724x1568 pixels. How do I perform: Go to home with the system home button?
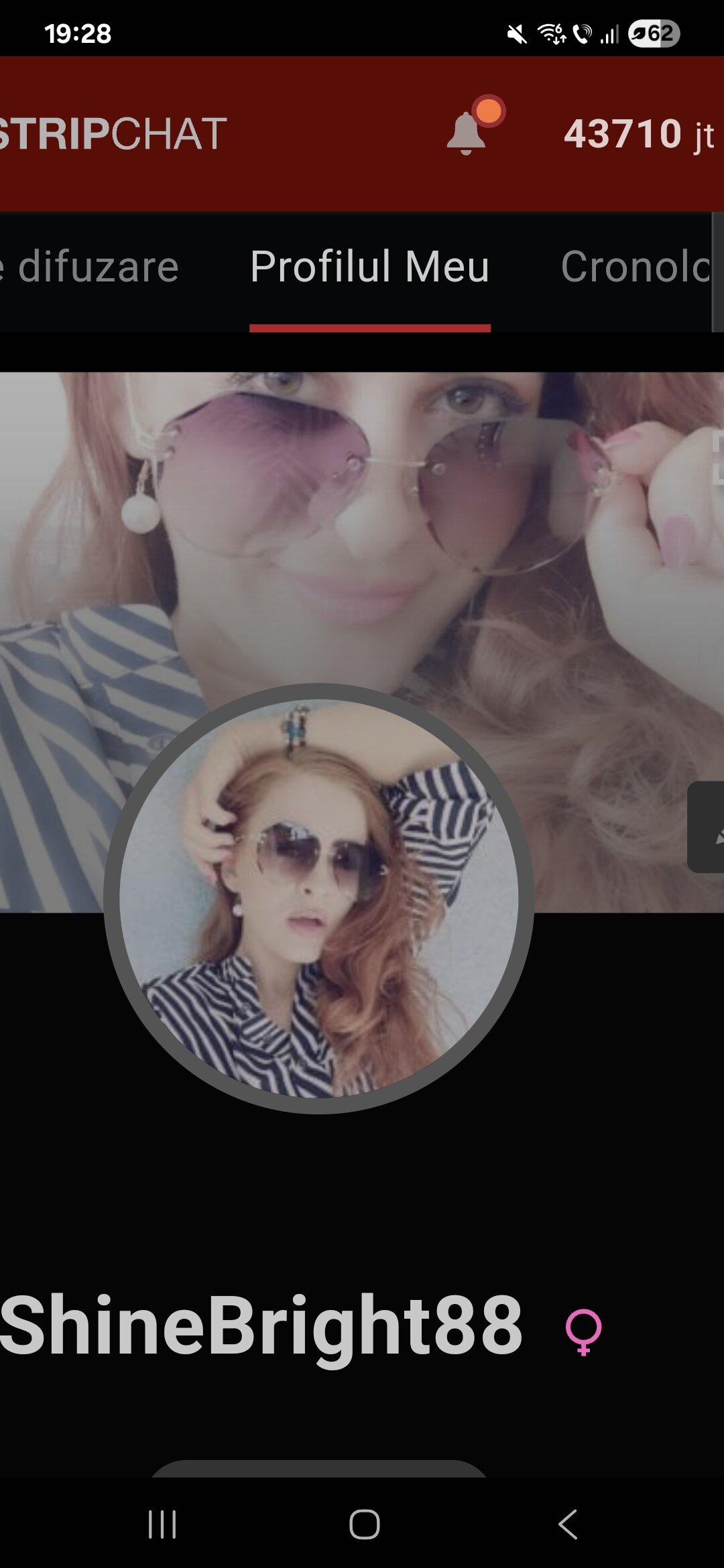tap(365, 1524)
